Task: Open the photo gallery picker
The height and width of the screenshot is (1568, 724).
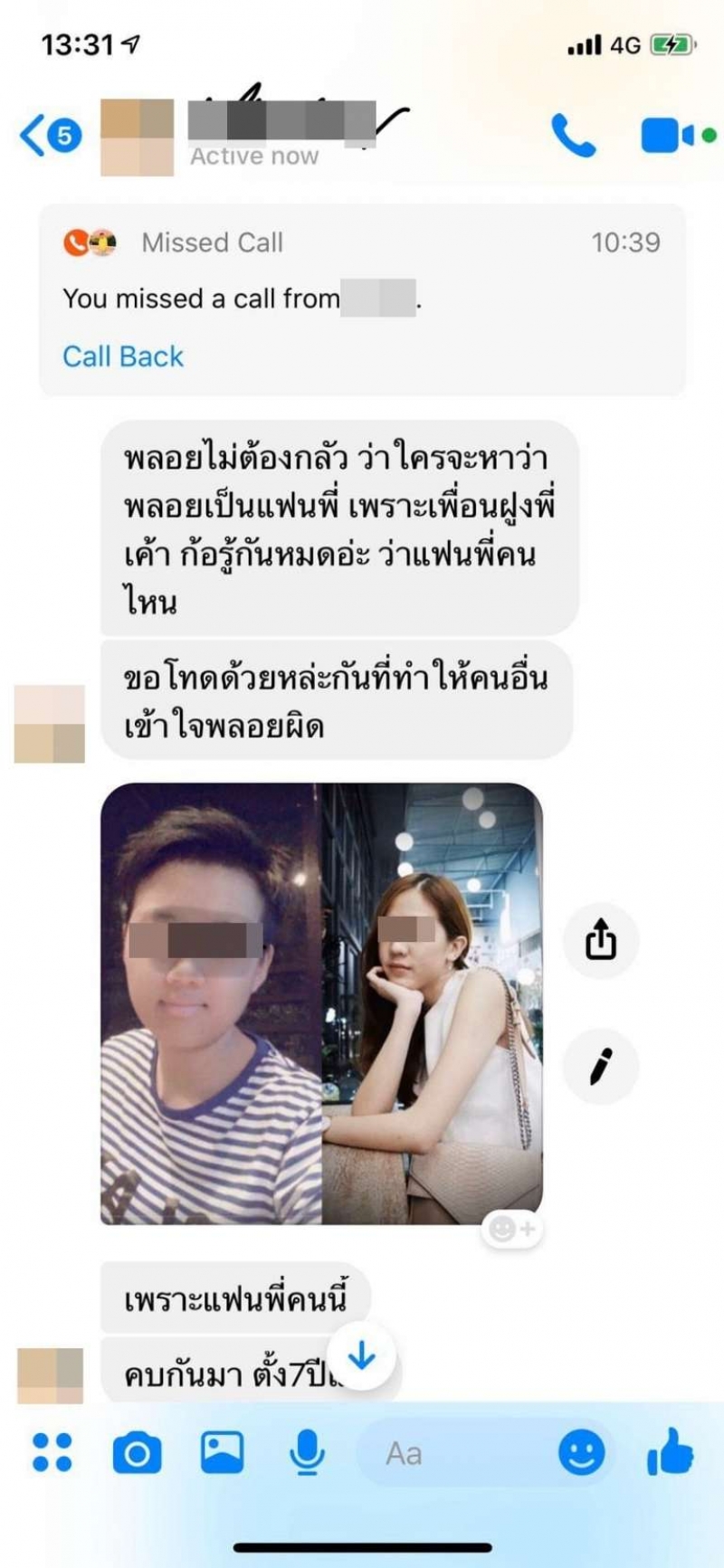Action: pos(222,1452)
